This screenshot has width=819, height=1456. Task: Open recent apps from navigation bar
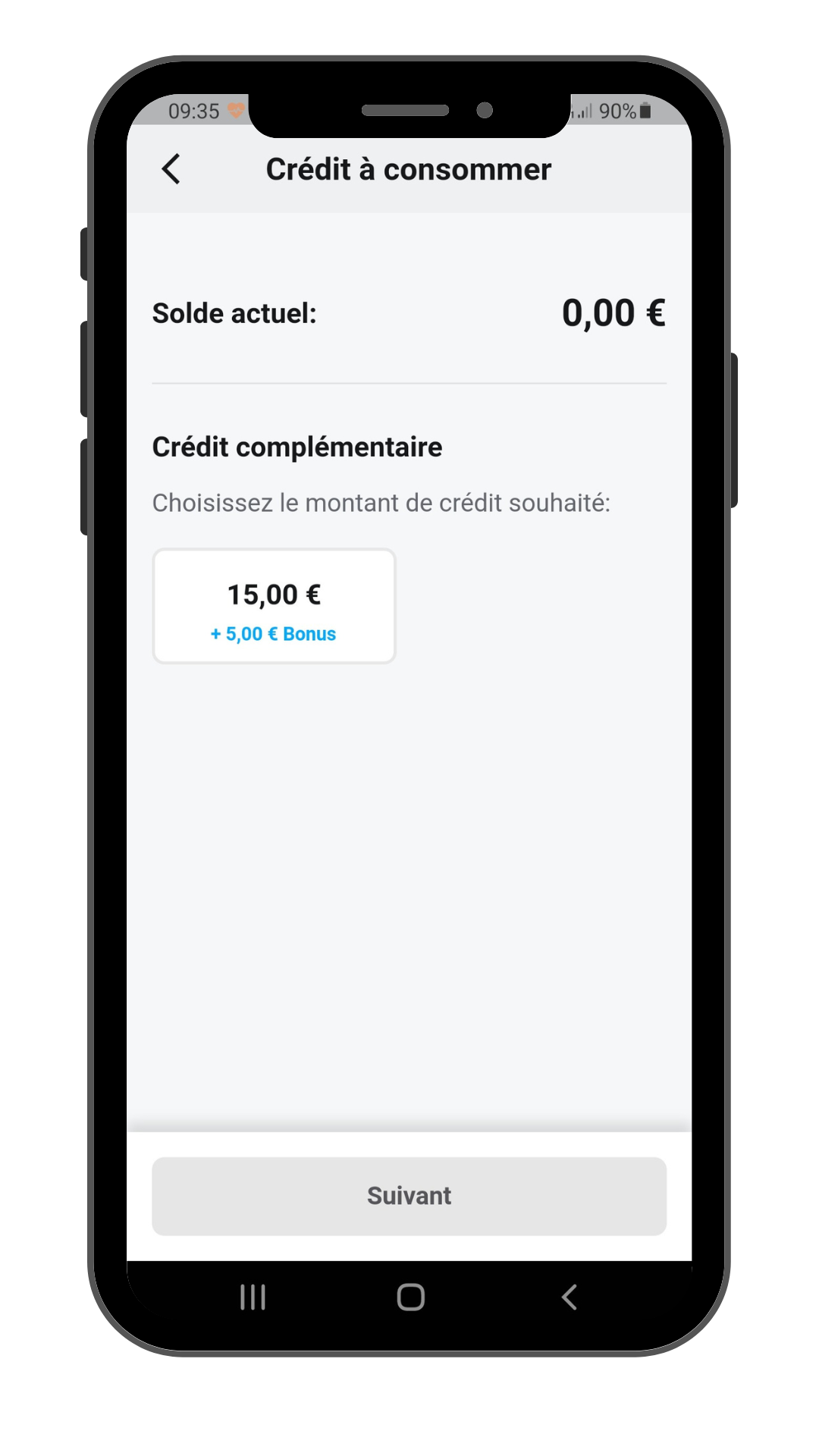tap(253, 1297)
